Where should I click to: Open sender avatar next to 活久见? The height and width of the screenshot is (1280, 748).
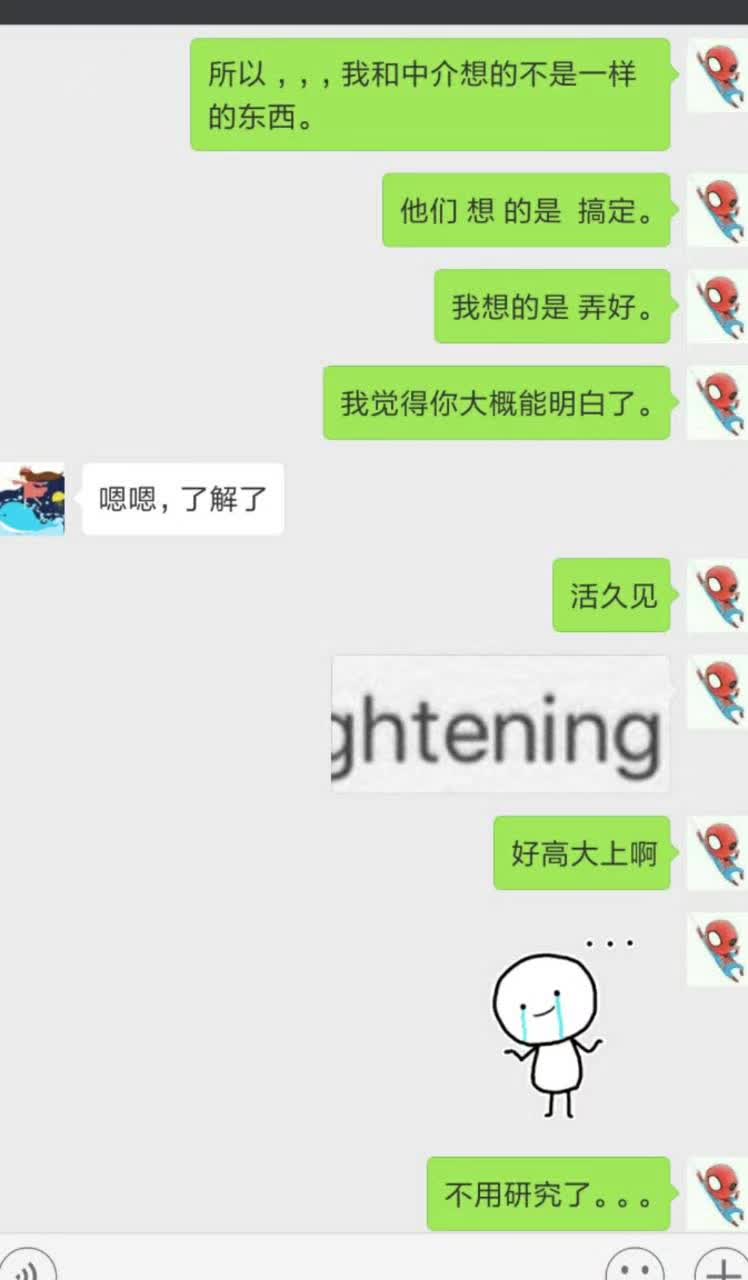tap(717, 595)
